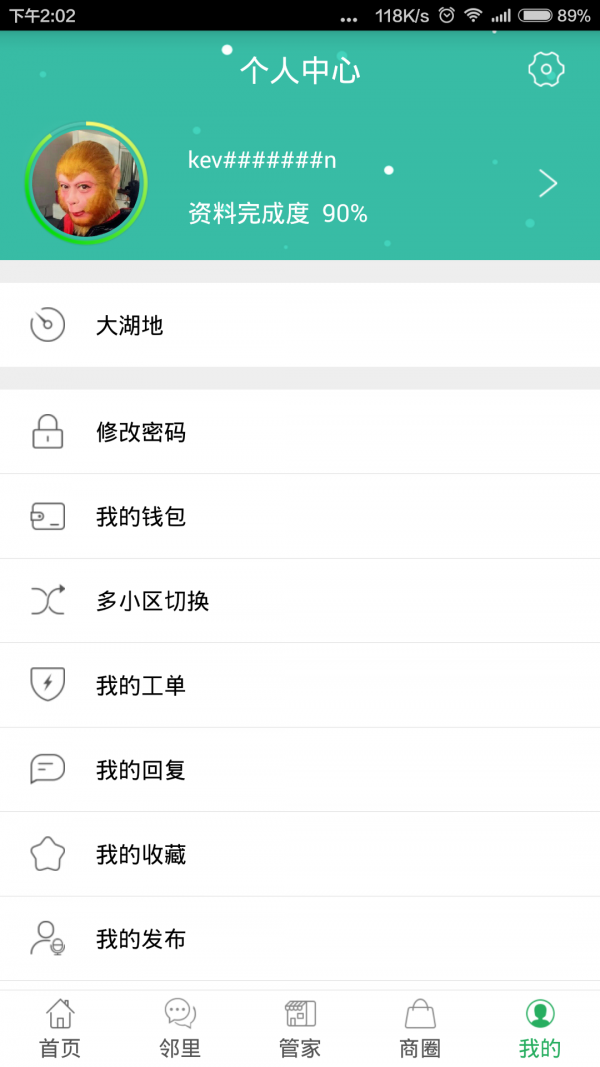The width and height of the screenshot is (600, 1067).
Task: Open 我的钱包 wallet
Action: pyautogui.click(x=300, y=517)
